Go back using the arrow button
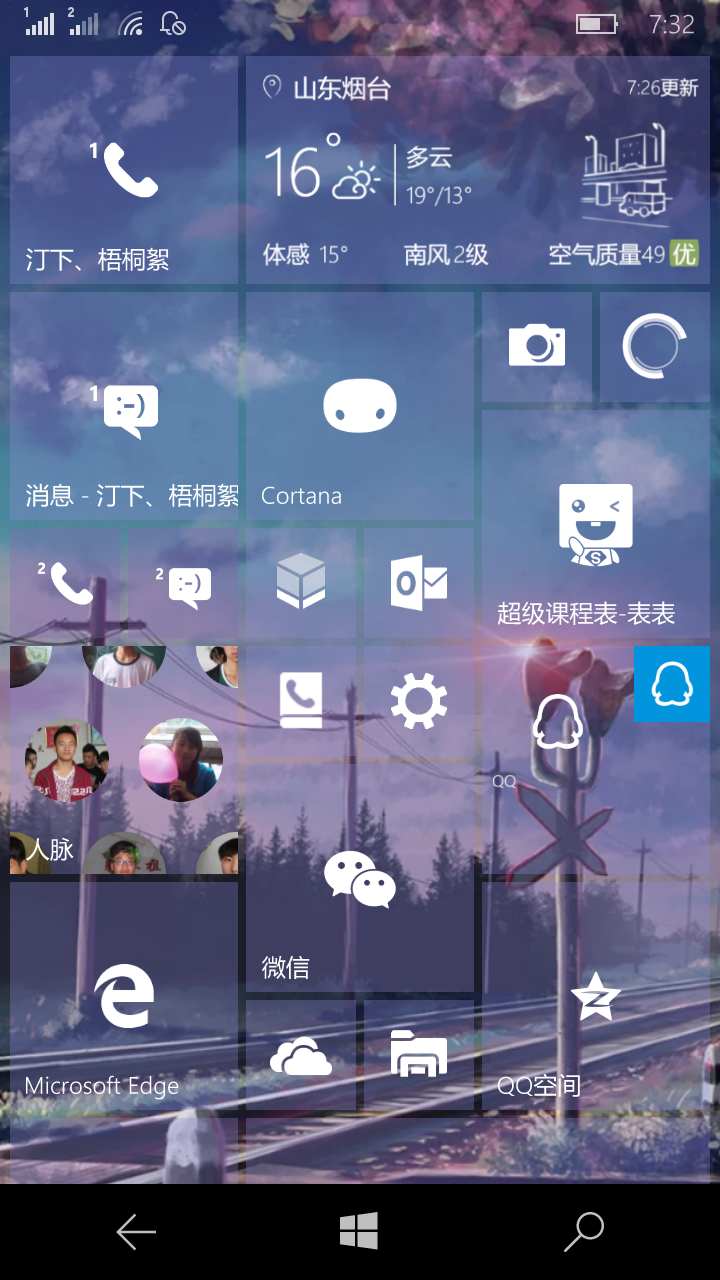This screenshot has width=720, height=1280. 136,1232
